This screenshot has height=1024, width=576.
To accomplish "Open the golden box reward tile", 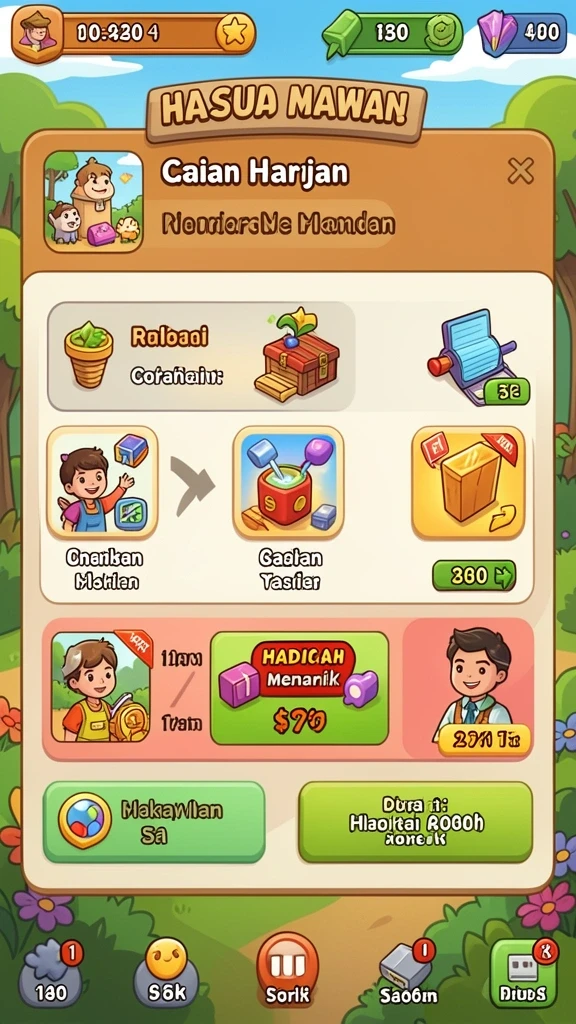I will [468, 483].
